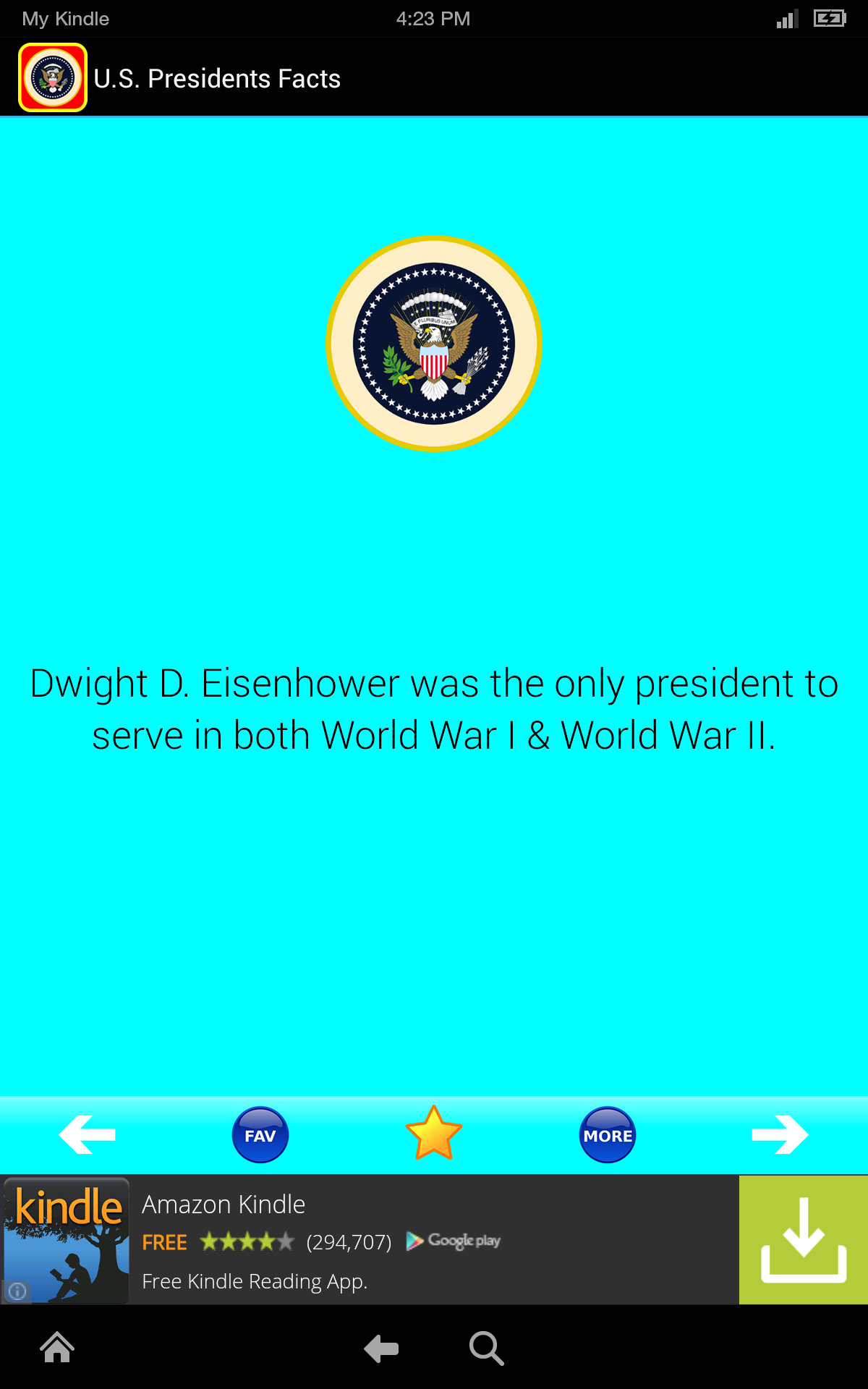
Task: Tap the star rating in the ad
Action: click(246, 1240)
